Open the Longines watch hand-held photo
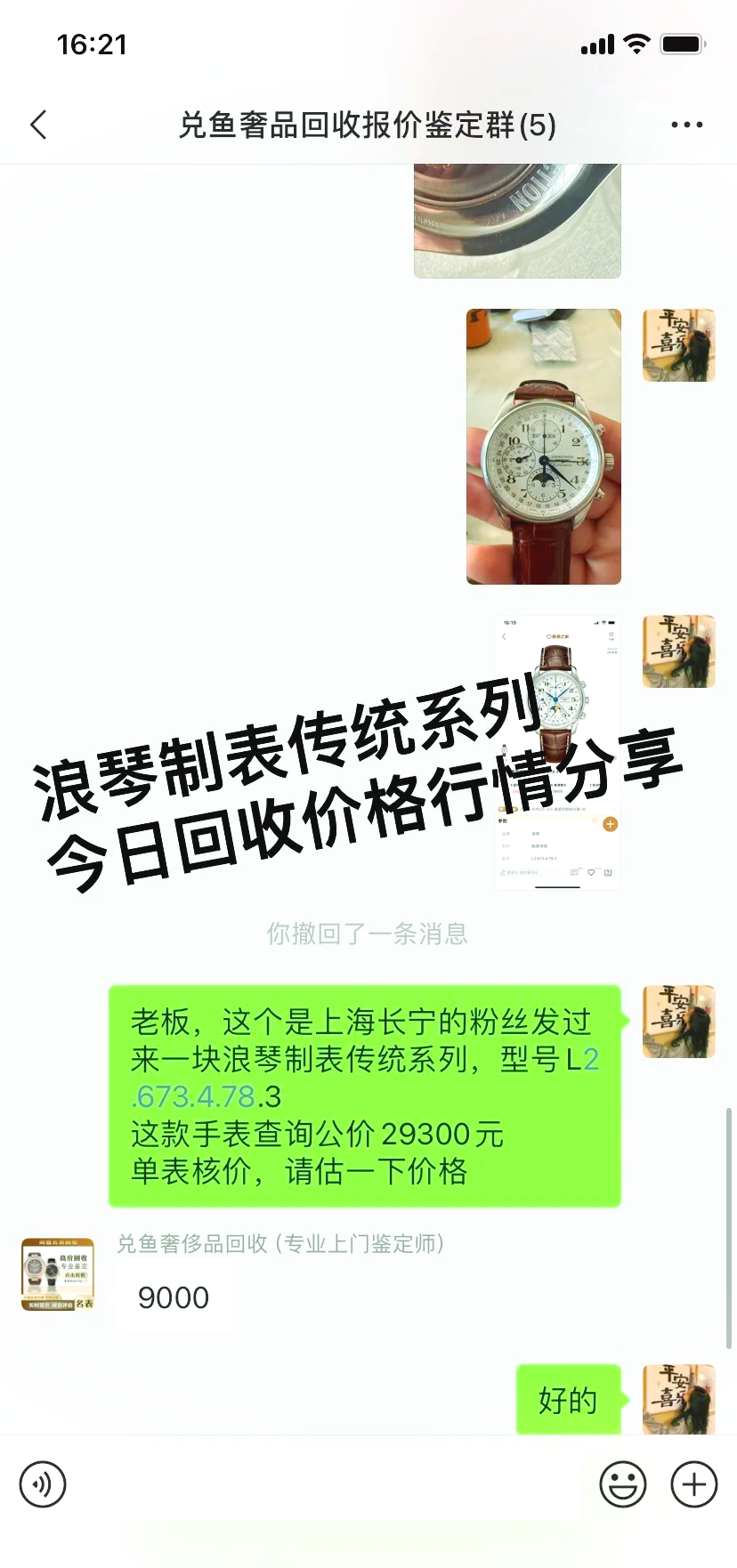Viewport: 737px width, 1568px height. pyautogui.click(x=543, y=447)
